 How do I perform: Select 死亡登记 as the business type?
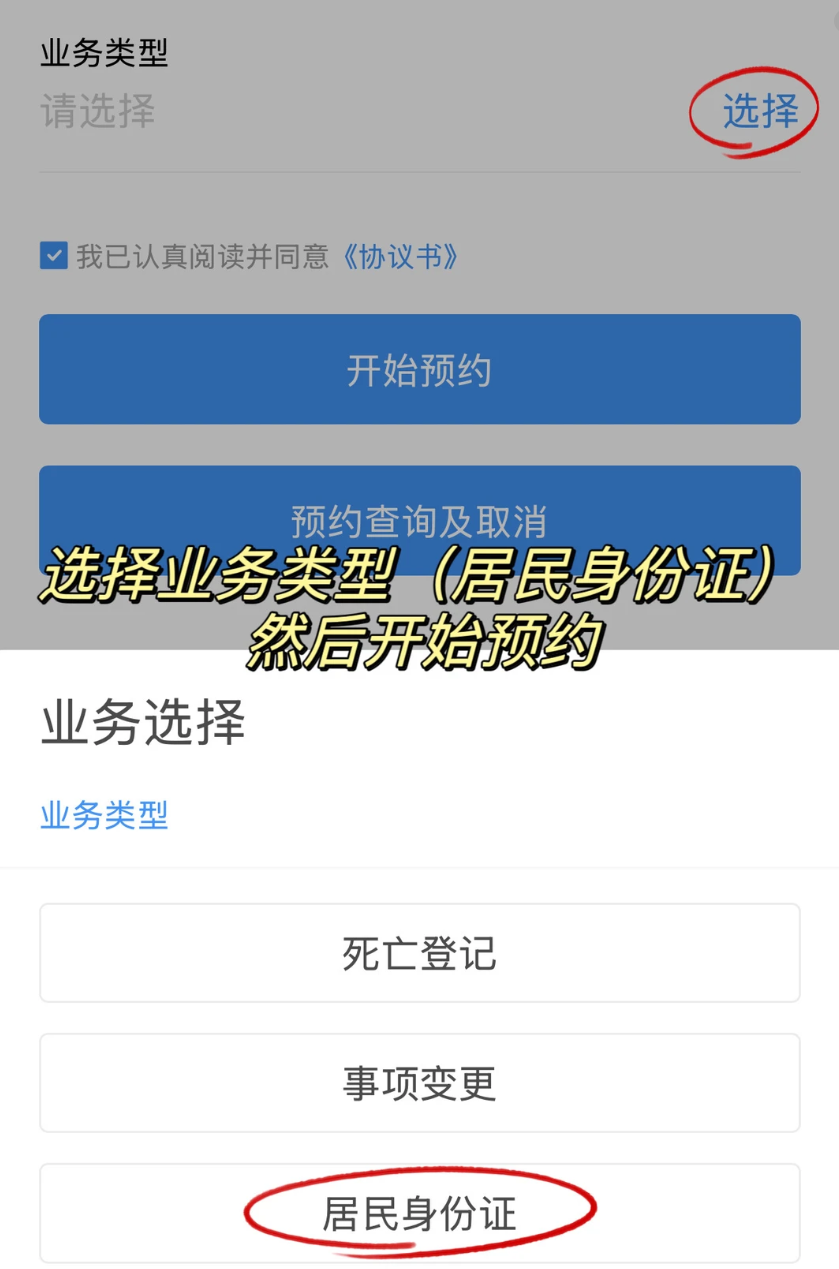[419, 953]
